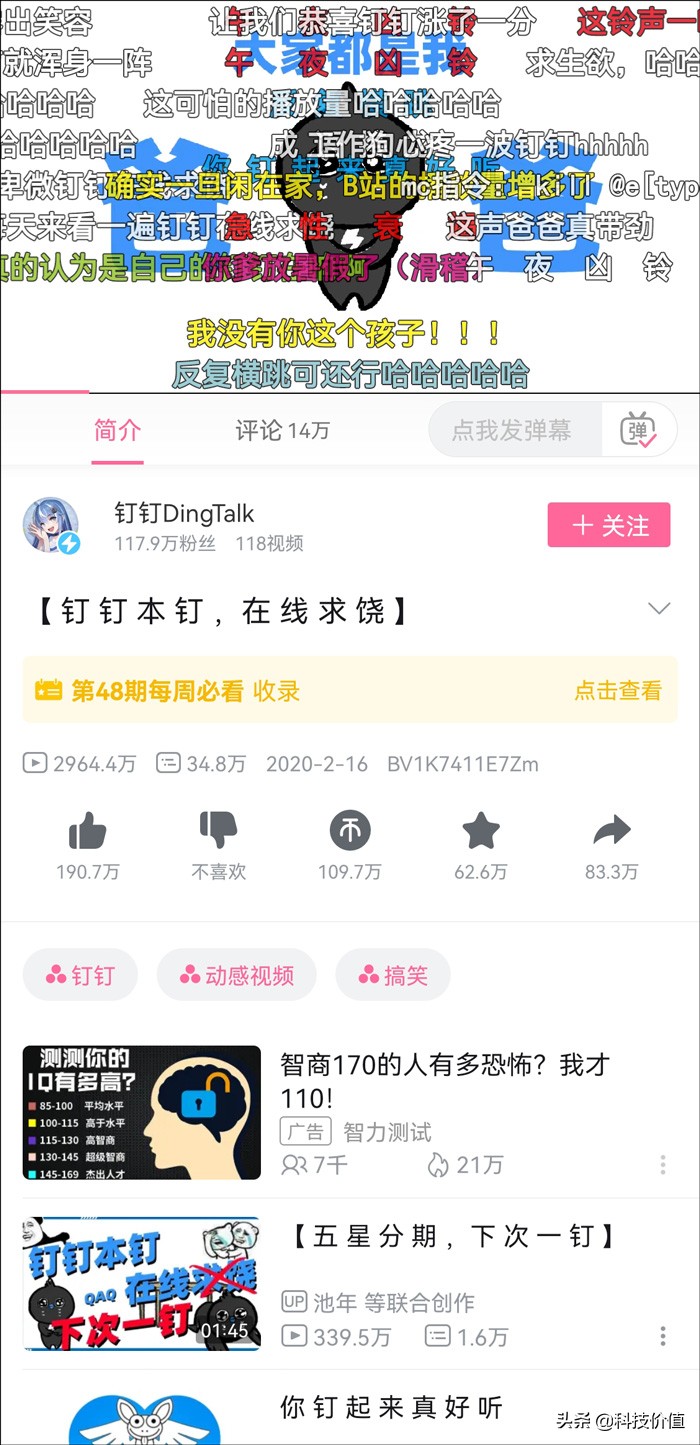
Task: Open the 动感视频 tag chip
Action: (237, 975)
